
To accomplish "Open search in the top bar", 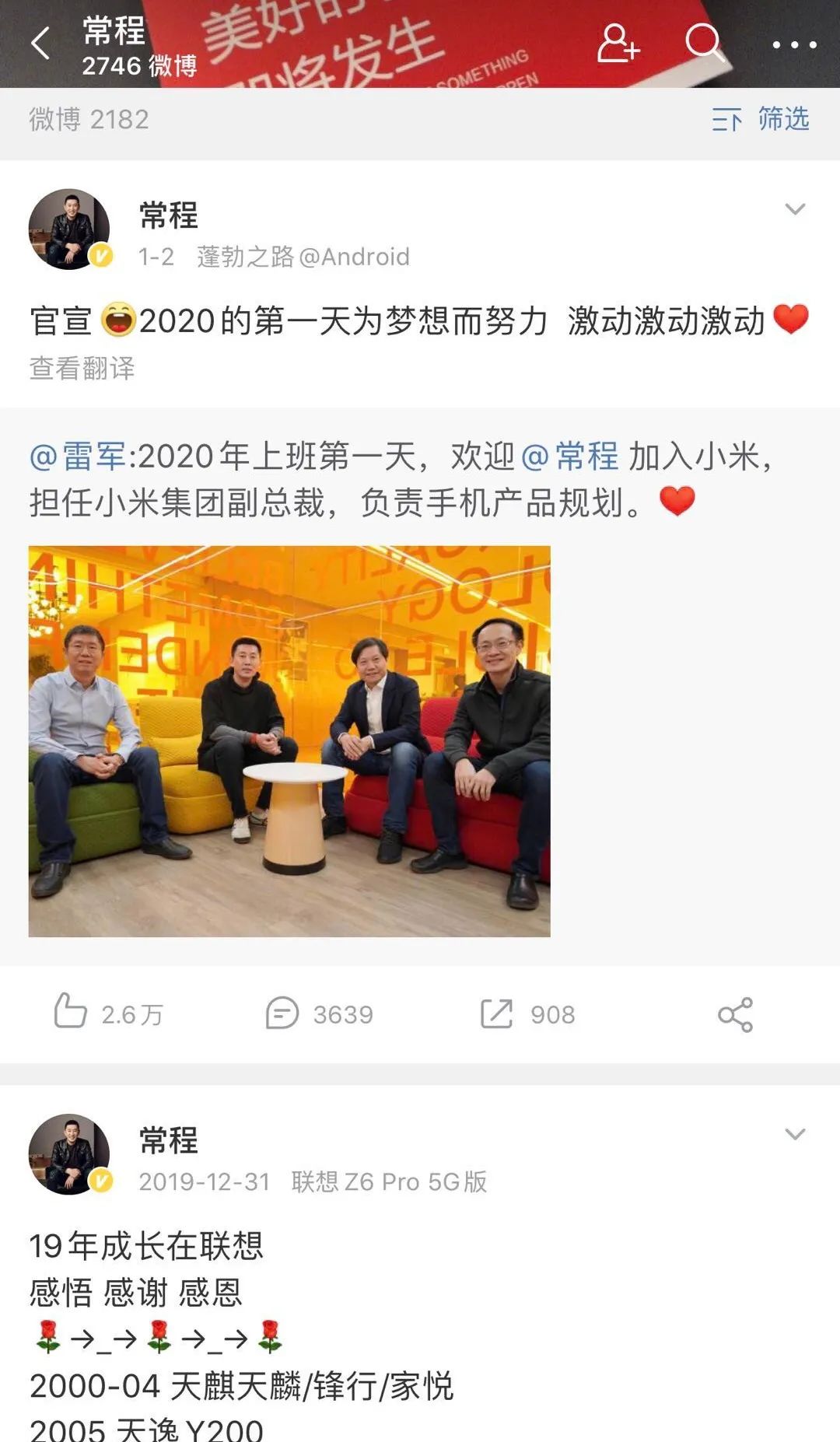I will point(705,43).
